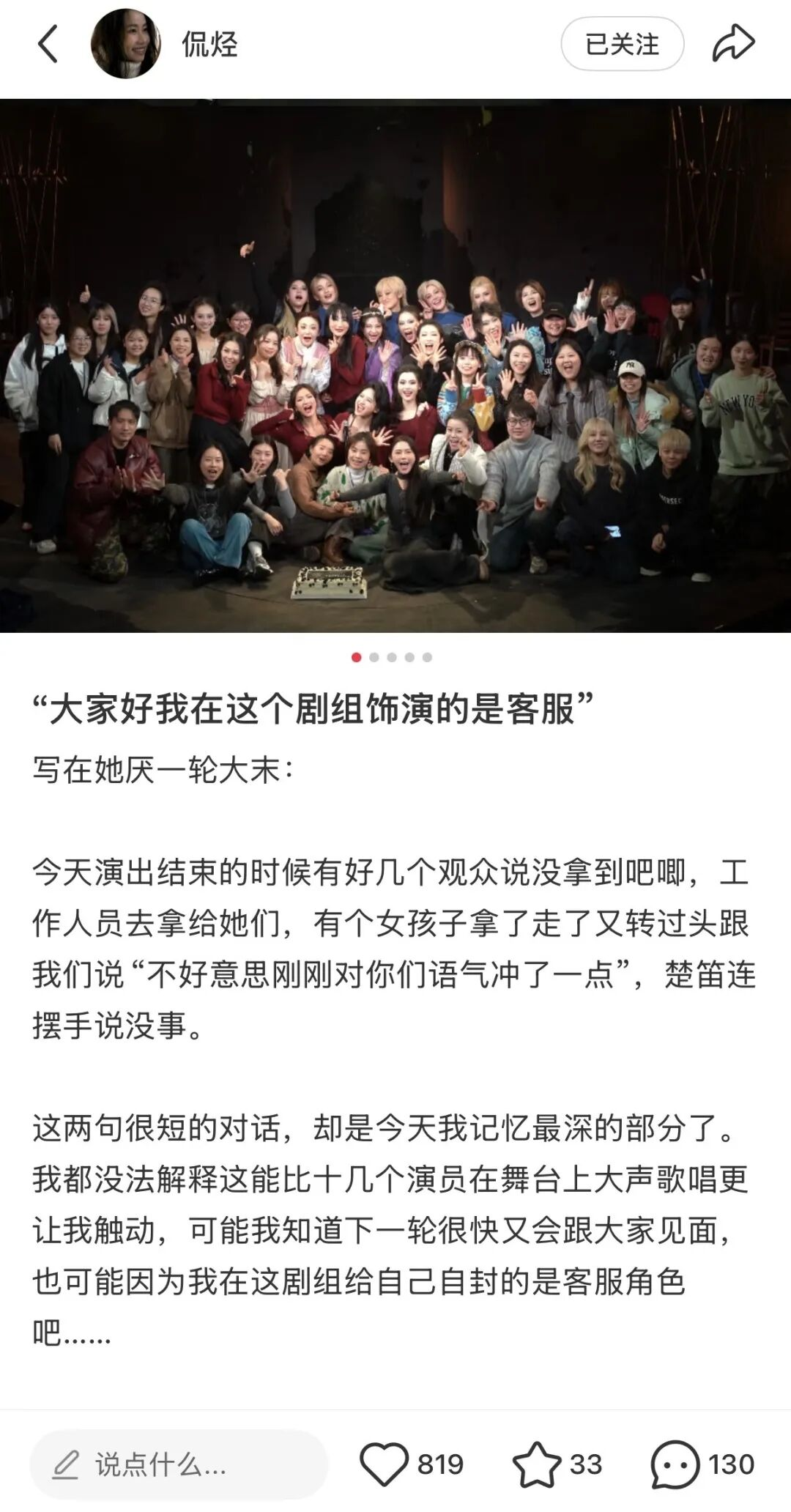Screen dimensions: 791x1512
Task: Bookmark this post with the star icon
Action: point(537,1464)
